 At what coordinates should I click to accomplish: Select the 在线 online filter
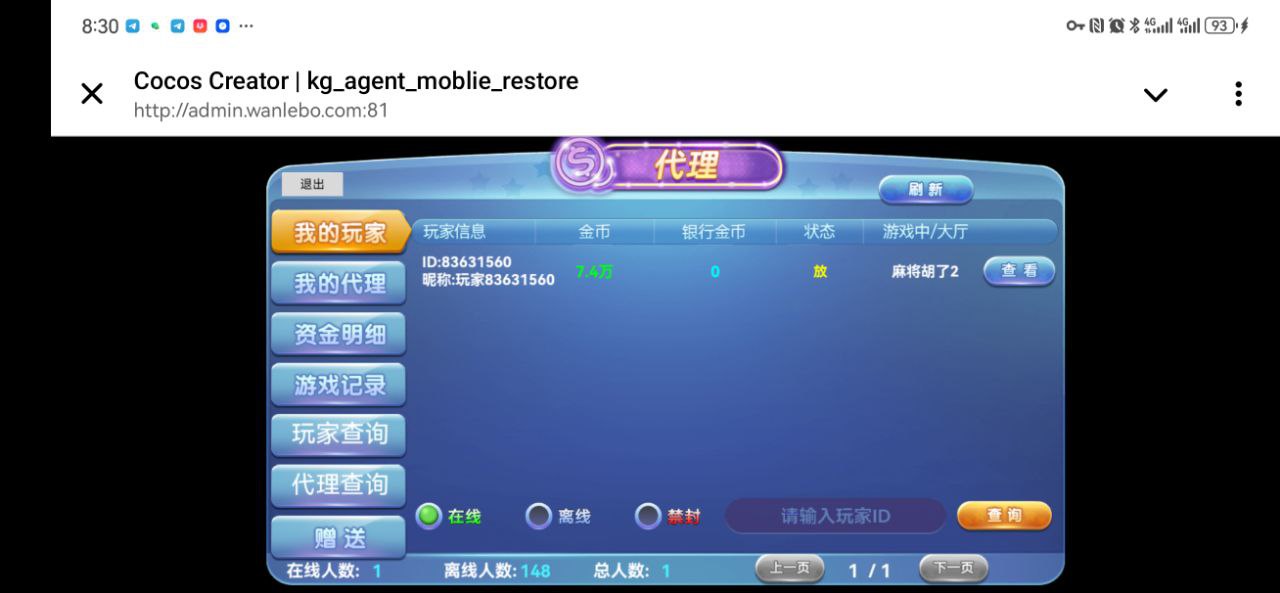pos(430,516)
